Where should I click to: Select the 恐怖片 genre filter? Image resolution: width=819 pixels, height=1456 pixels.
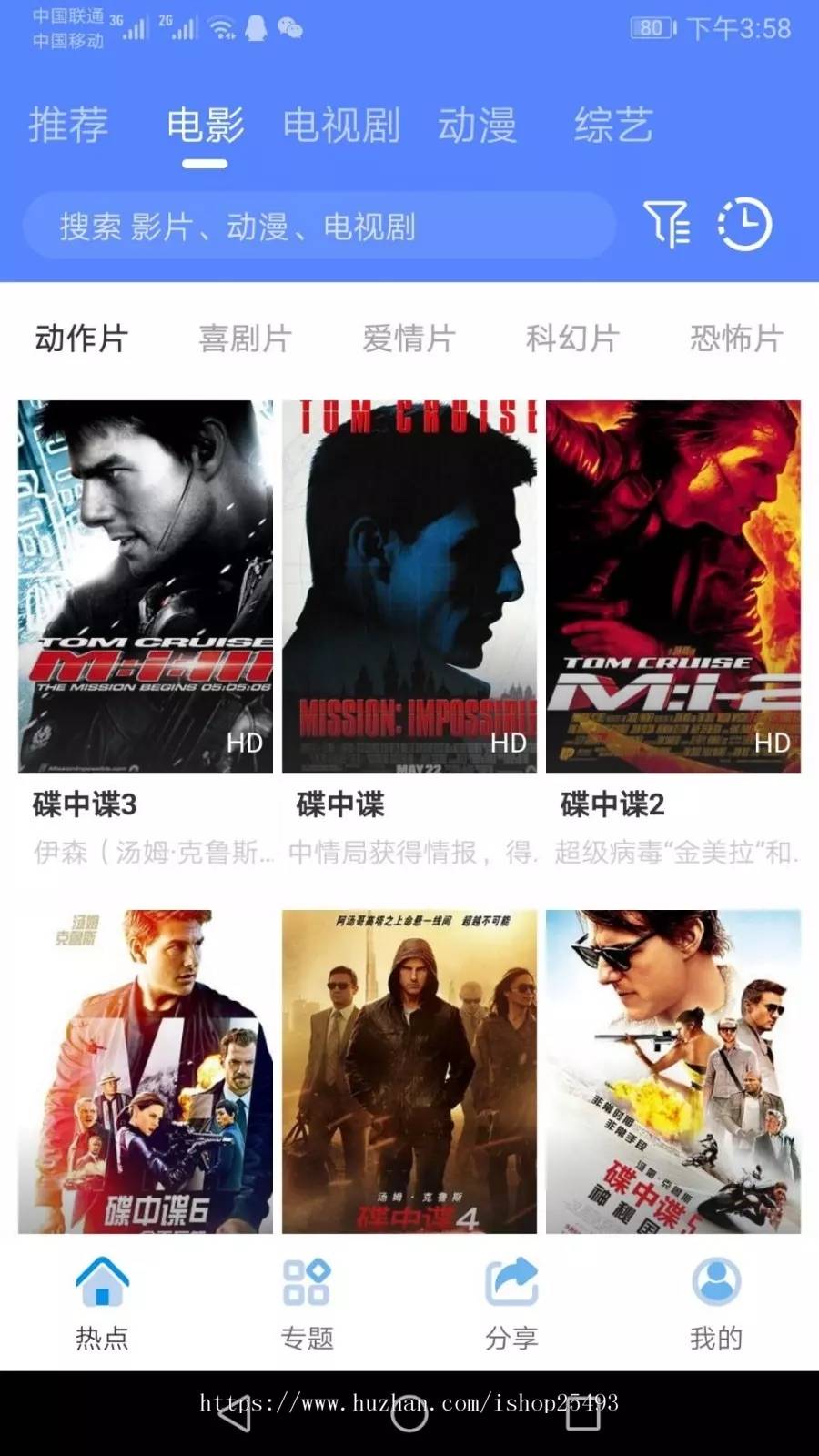pos(737,339)
